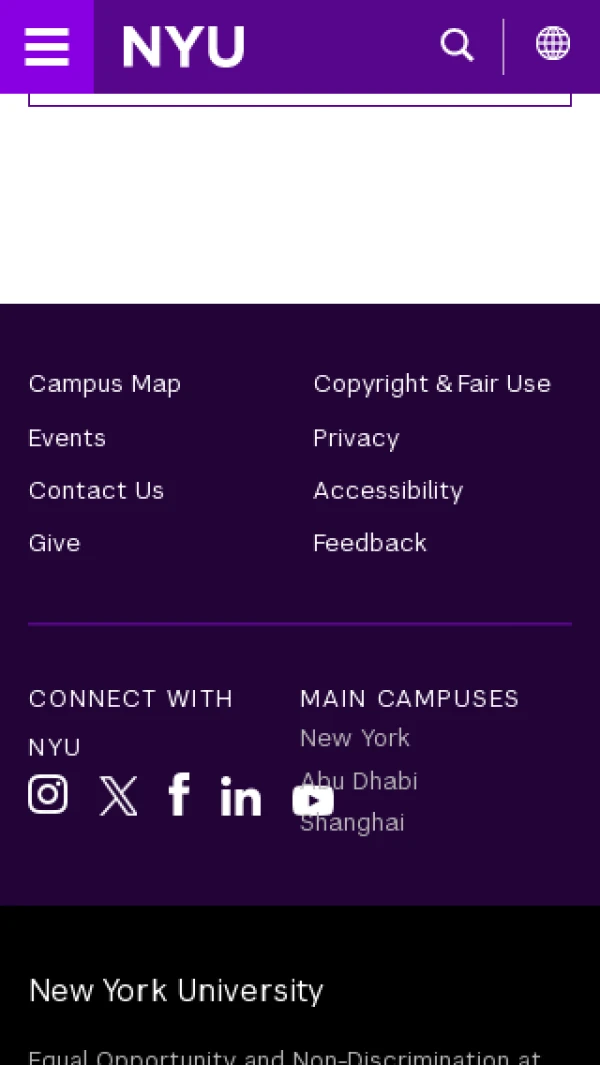Open NYU's YouTube channel
This screenshot has width=600, height=1065.
tap(314, 800)
